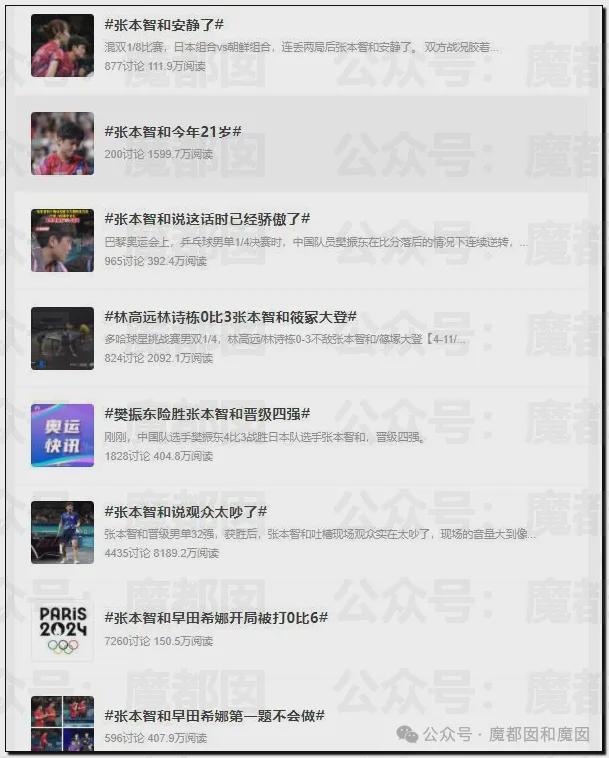Open topic #张本智和说这话时已经骄傲了#
This screenshot has height=758, width=609.
click(x=207, y=219)
